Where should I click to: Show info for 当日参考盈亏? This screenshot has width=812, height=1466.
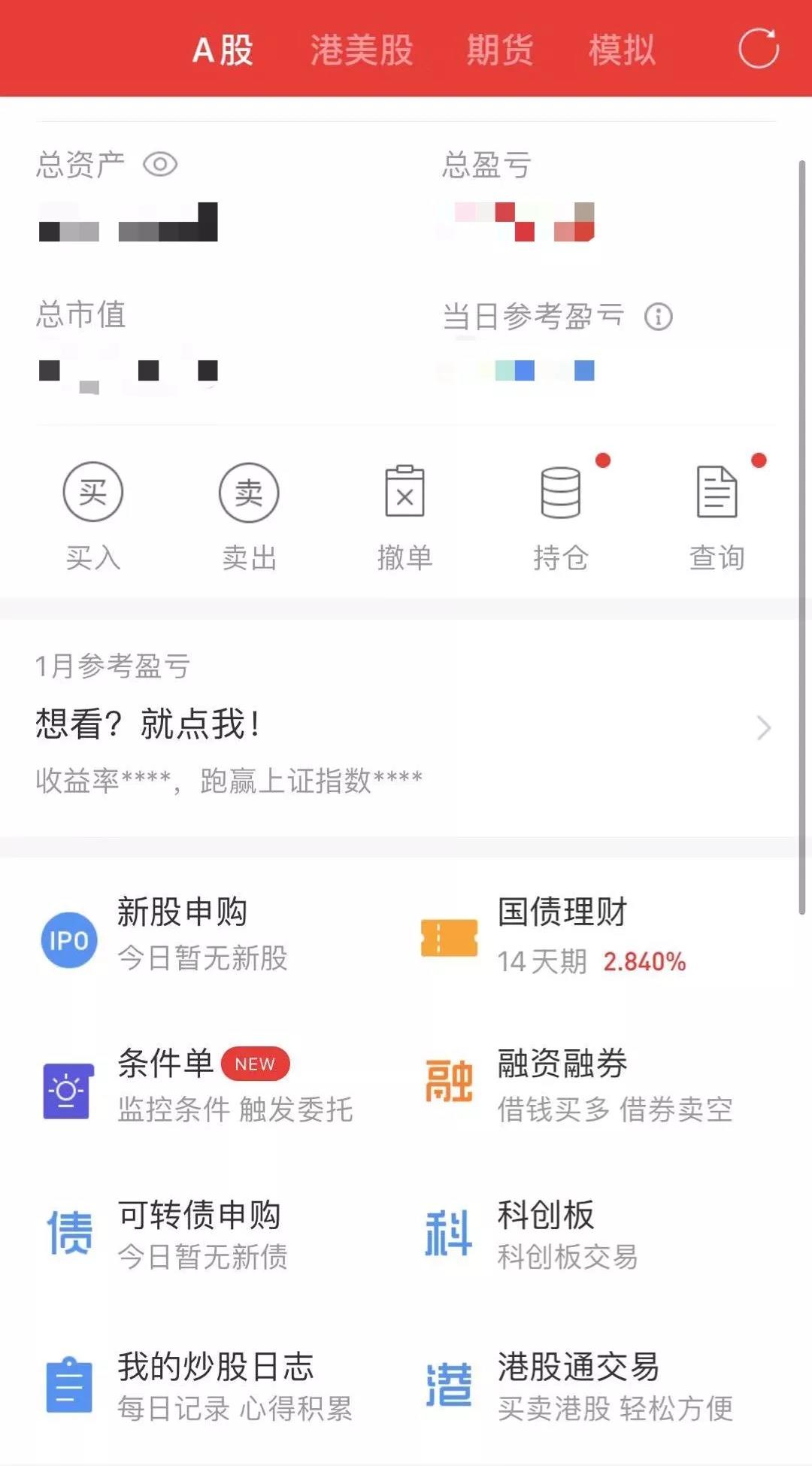point(659,317)
